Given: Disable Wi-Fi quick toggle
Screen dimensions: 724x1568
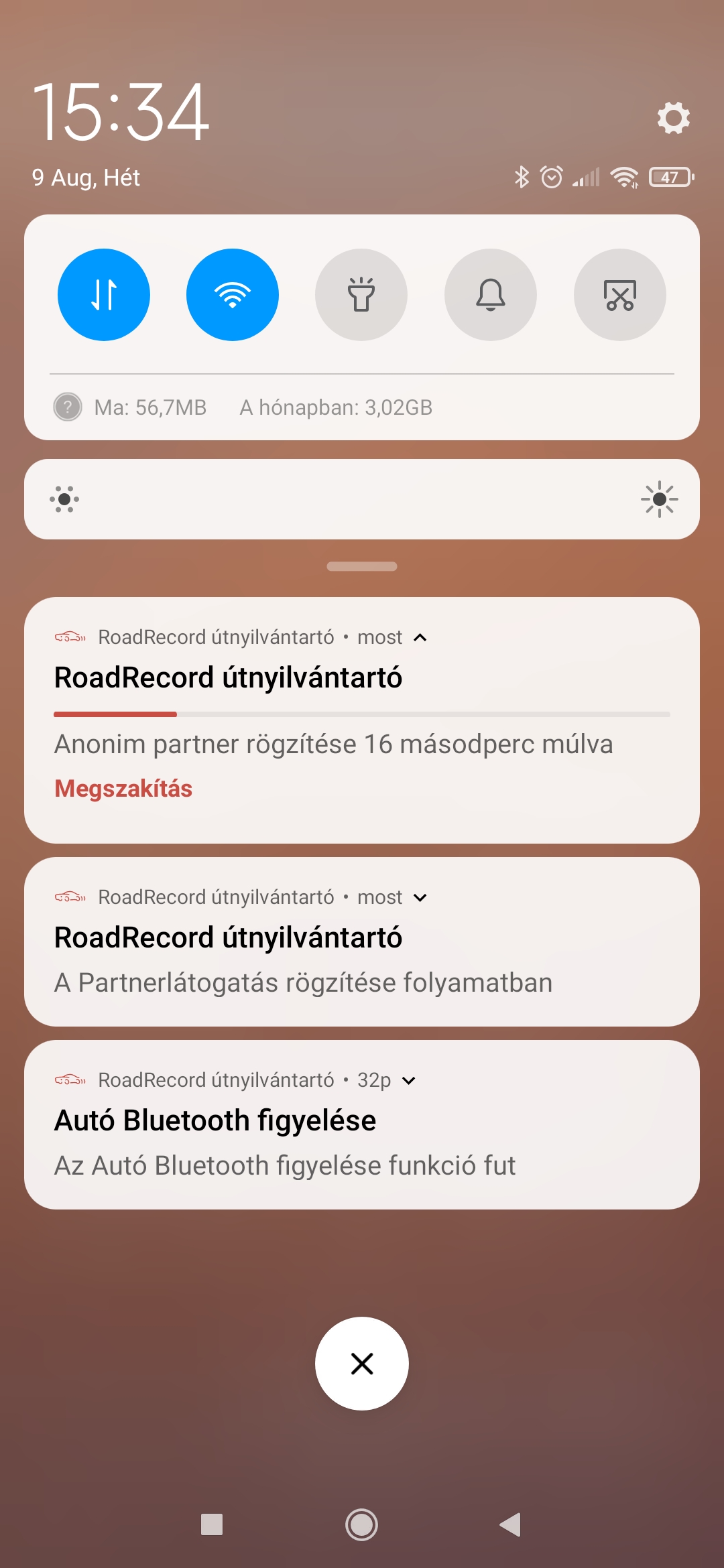Looking at the screenshot, I should coord(233,295).
